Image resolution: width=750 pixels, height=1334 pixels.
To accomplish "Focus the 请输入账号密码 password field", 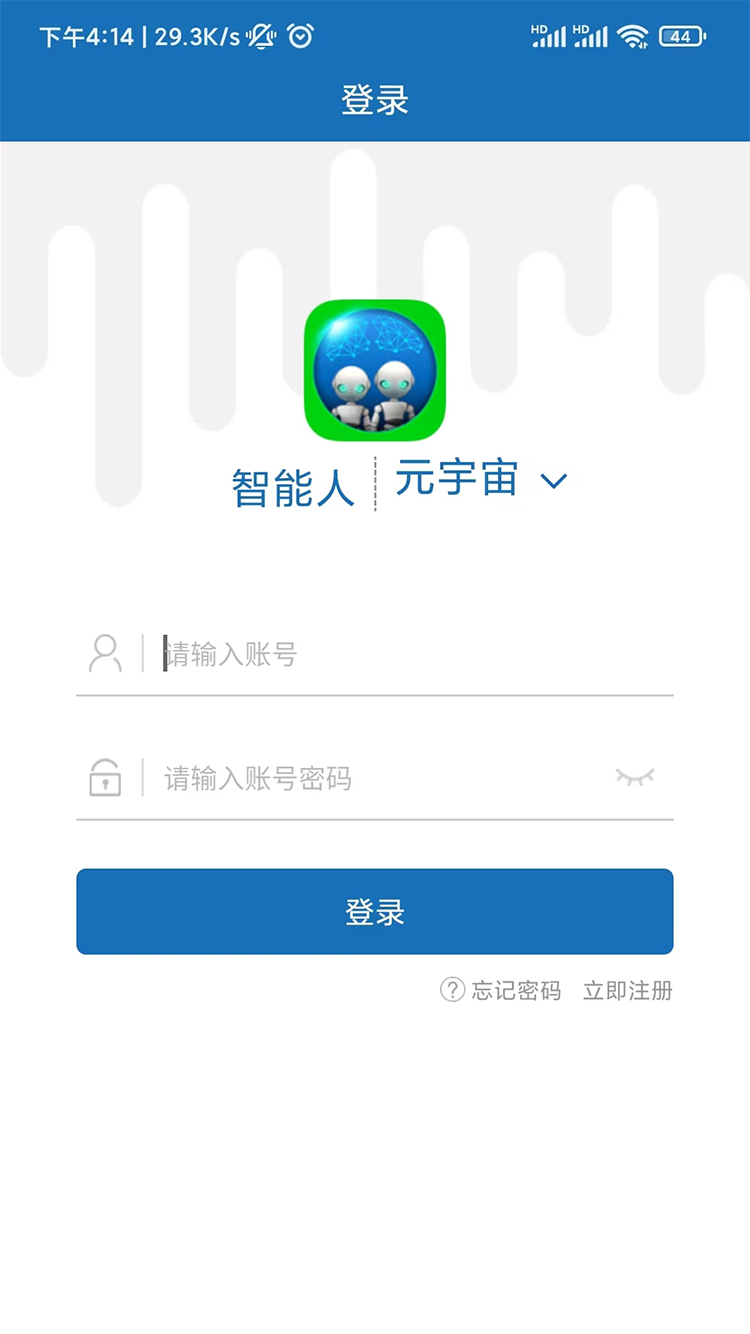I will pyautogui.click(x=380, y=778).
